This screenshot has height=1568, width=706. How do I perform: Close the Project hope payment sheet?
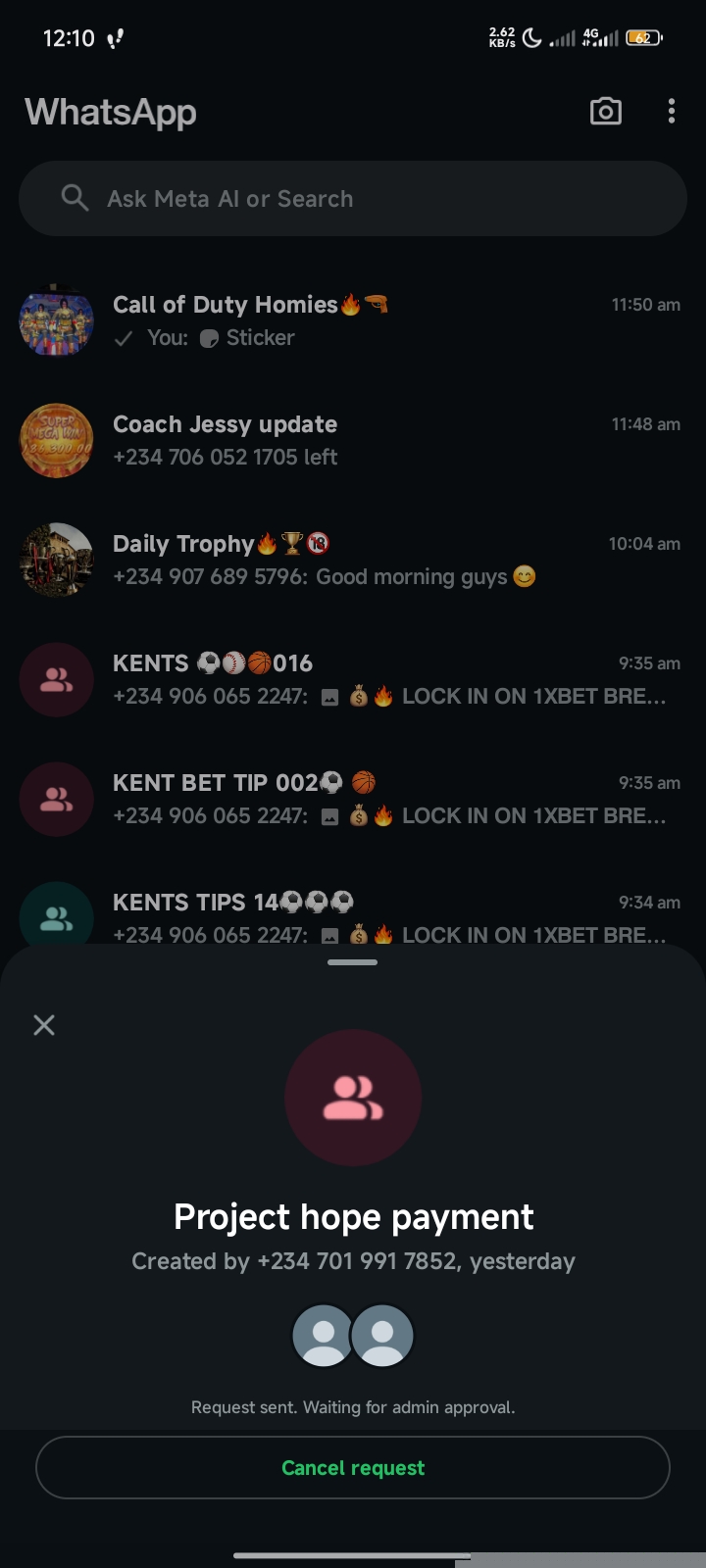pos(44,1025)
